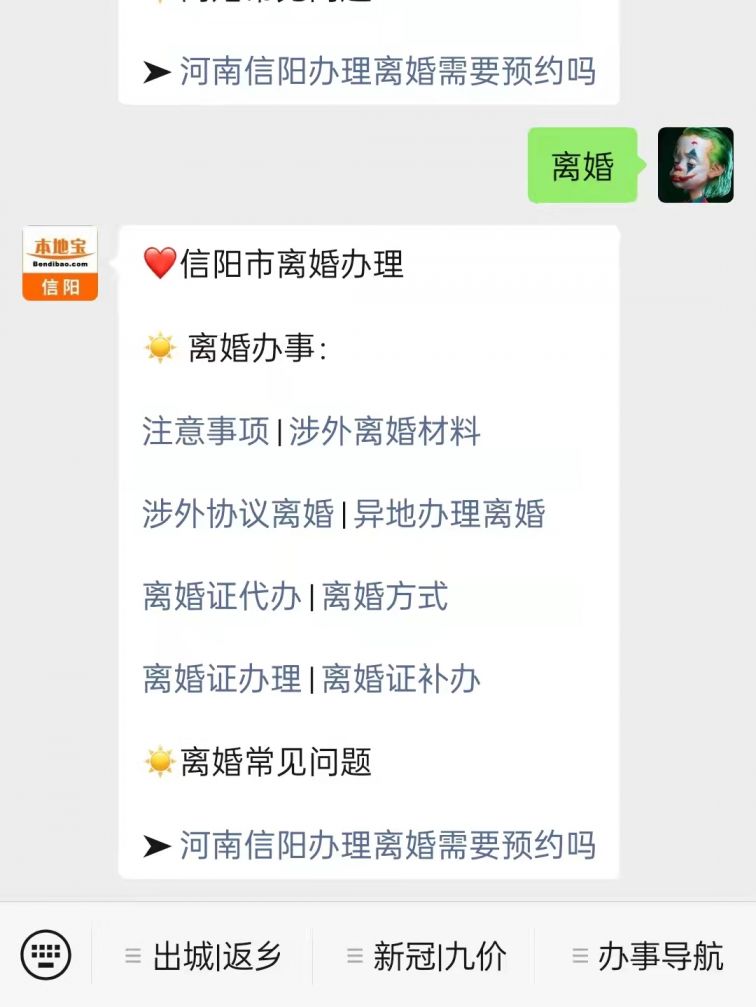
Task: Open the 新冠|九价 menu
Action: coord(425,956)
